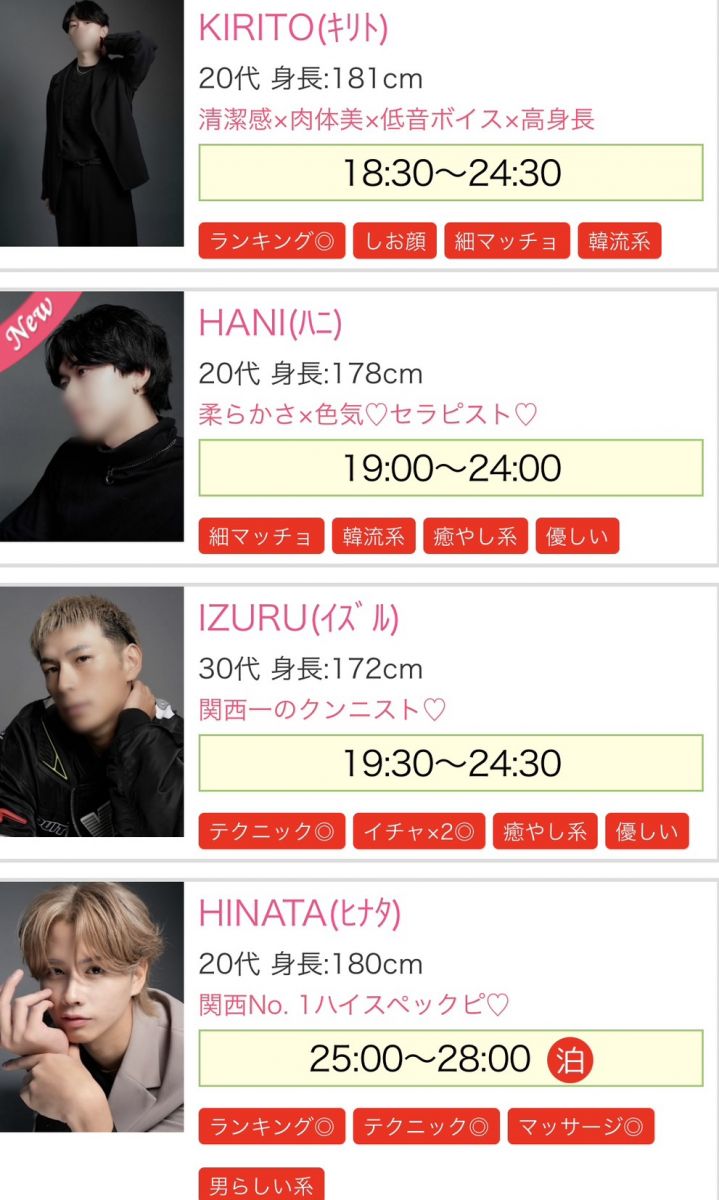The width and height of the screenshot is (719, 1200).
Task: Open the KIRITO(キリト) name link
Action: [293, 28]
